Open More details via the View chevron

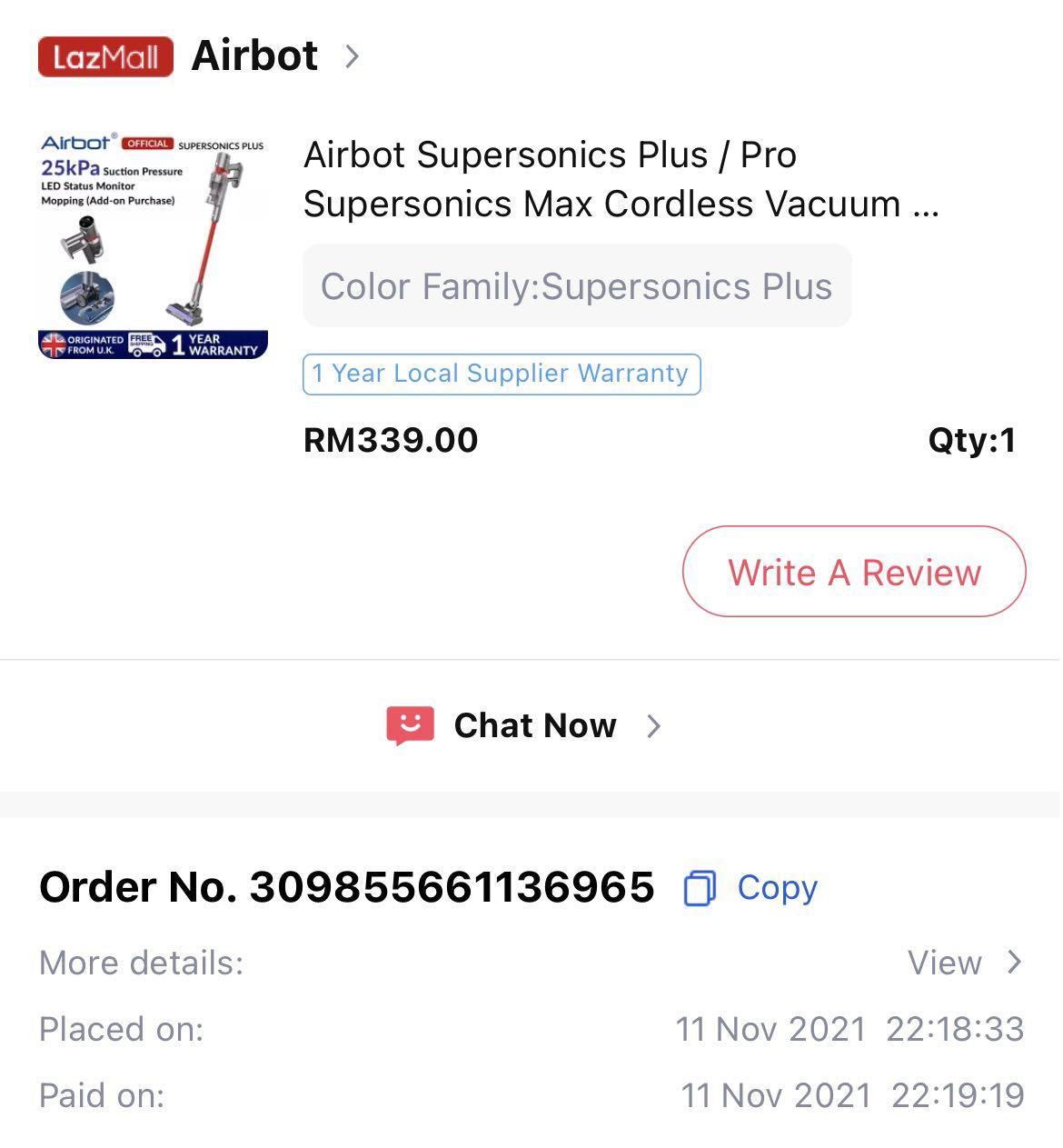(1015, 963)
